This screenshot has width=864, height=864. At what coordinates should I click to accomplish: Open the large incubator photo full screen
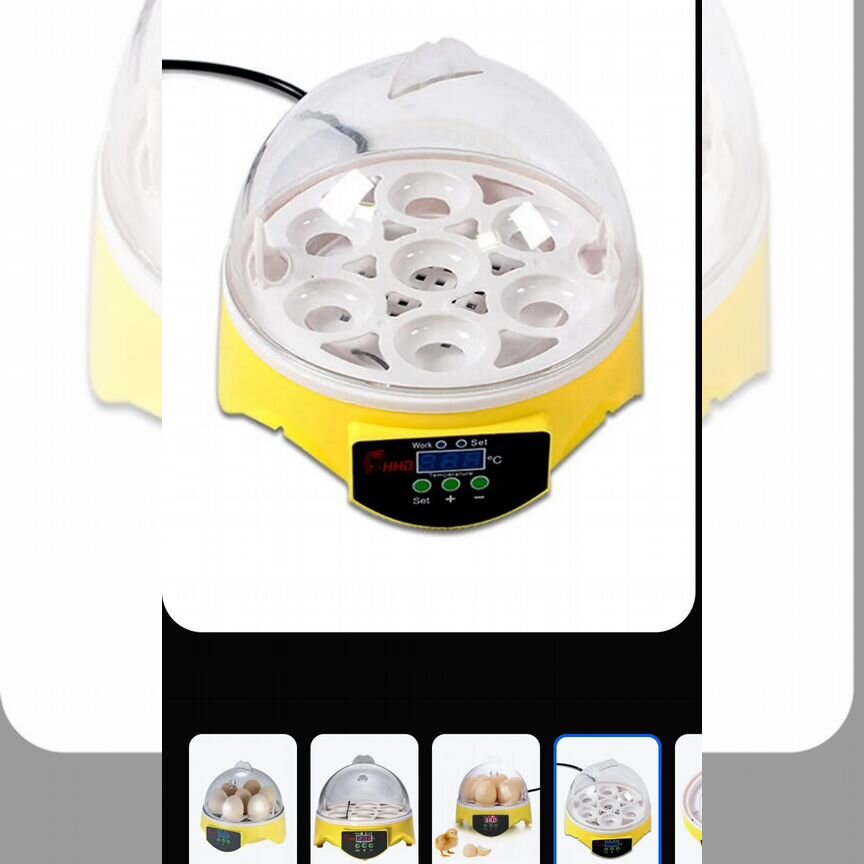(x=428, y=300)
